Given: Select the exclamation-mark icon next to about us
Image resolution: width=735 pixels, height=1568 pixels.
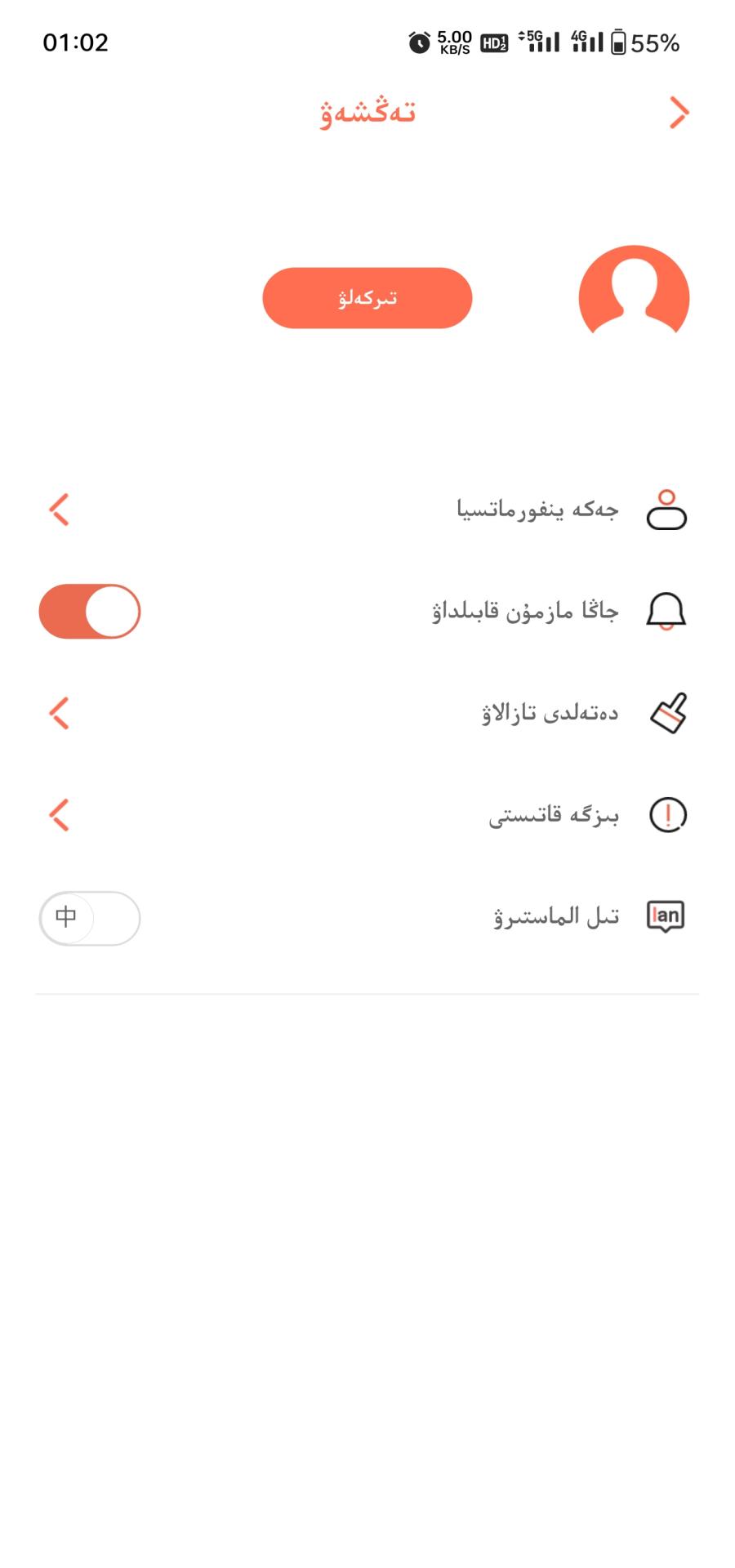Looking at the screenshot, I should 666,814.
